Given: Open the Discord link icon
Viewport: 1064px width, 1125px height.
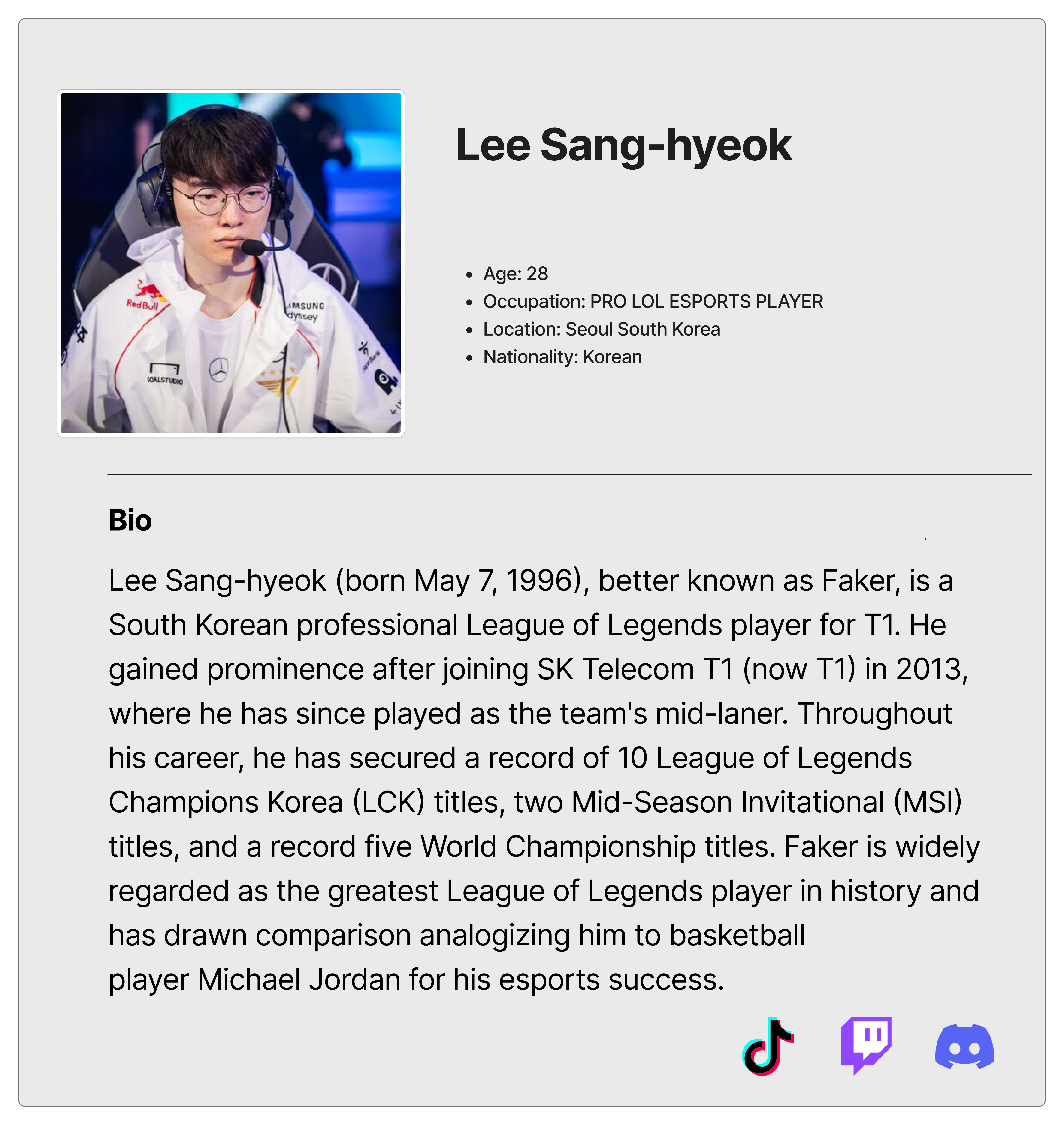Looking at the screenshot, I should 964,1047.
